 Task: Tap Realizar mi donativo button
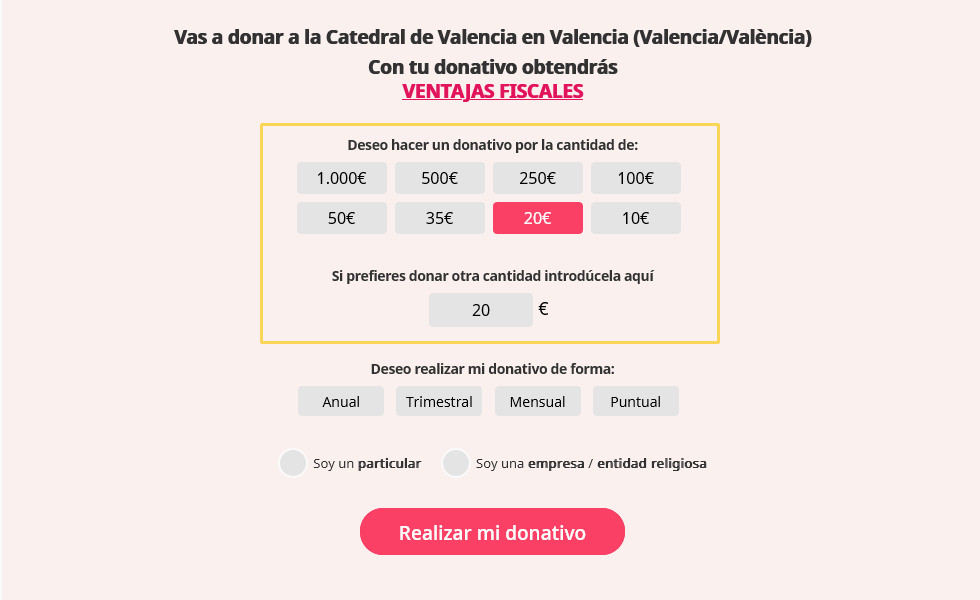pyautogui.click(x=492, y=532)
